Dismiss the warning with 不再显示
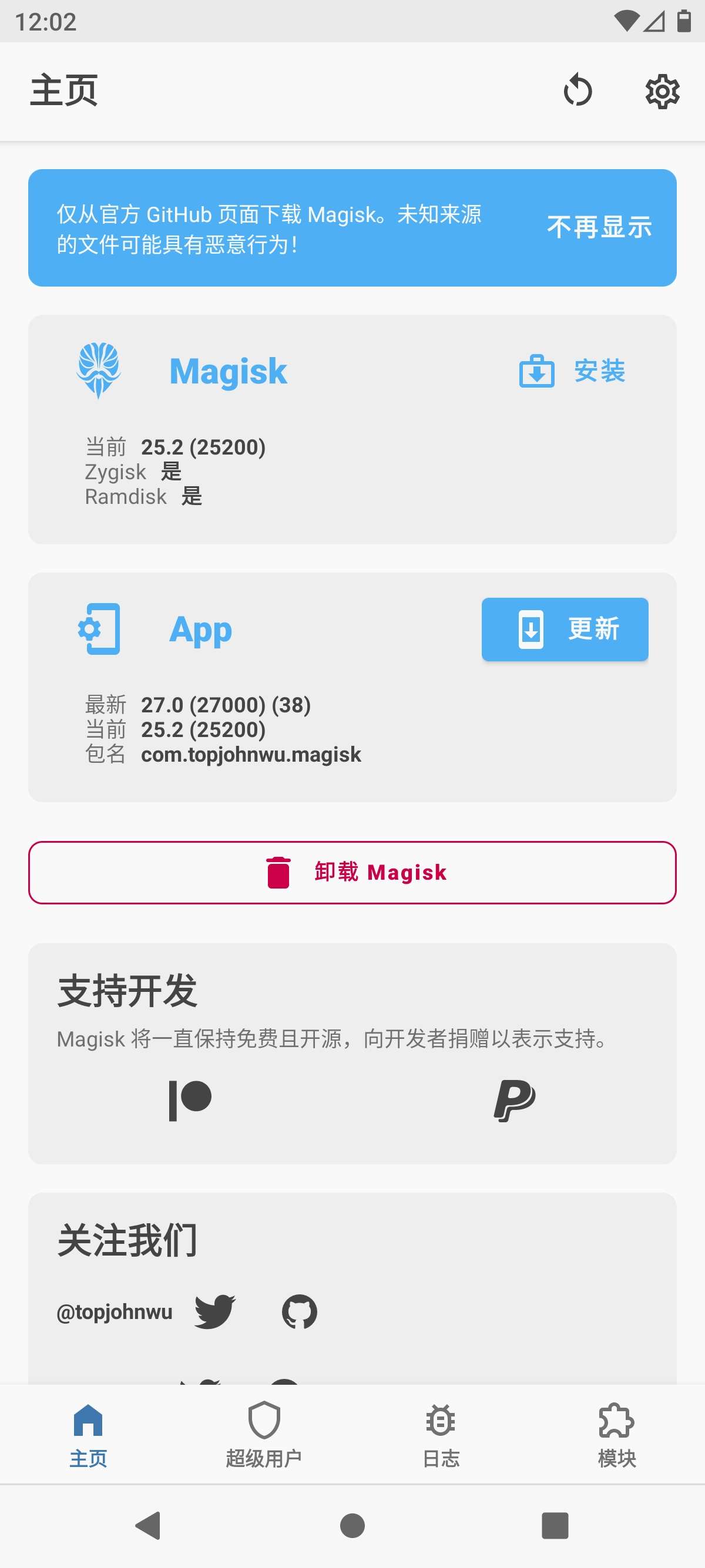 pos(599,227)
